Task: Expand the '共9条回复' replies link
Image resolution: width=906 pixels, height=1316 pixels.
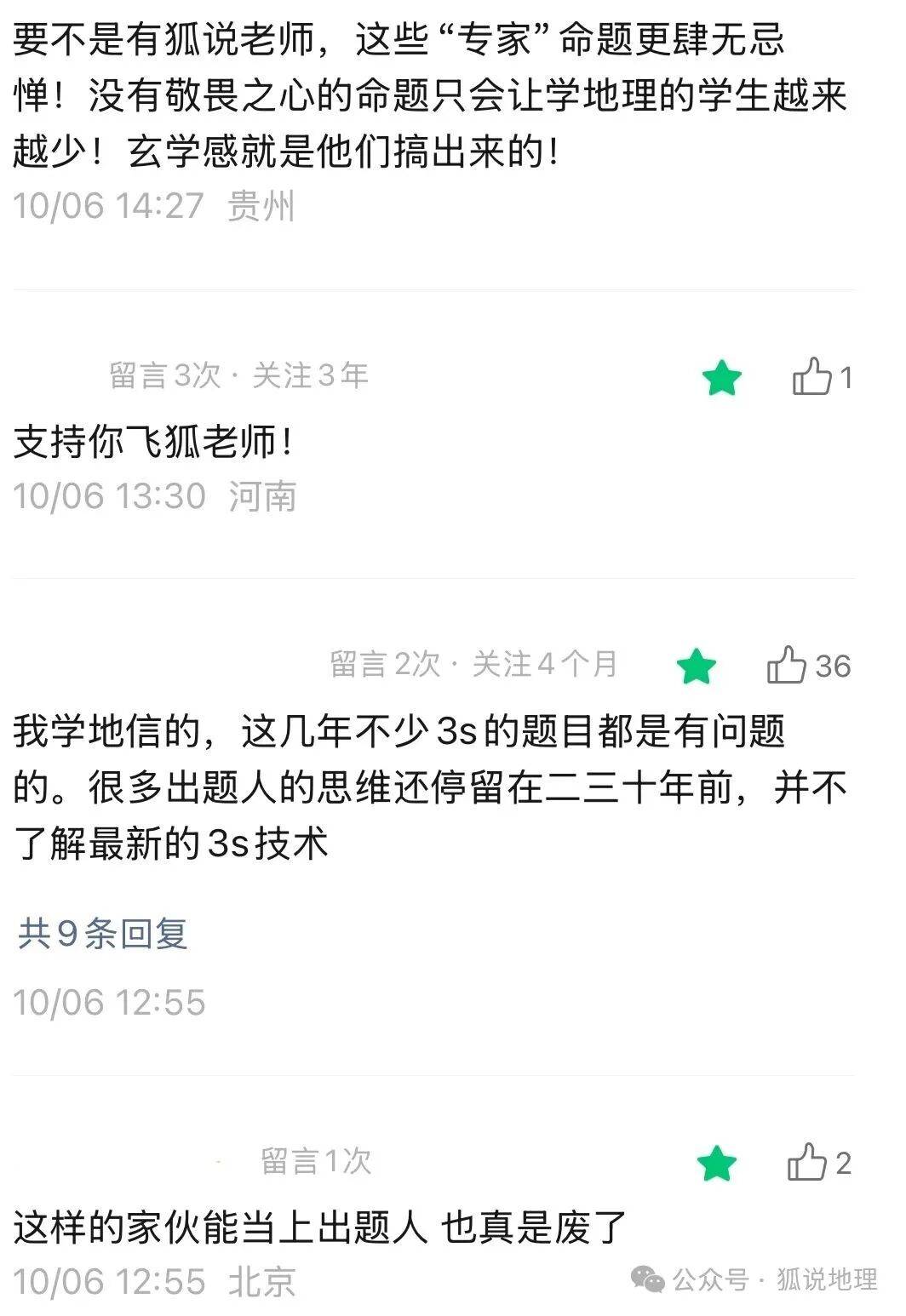Action: tap(102, 934)
